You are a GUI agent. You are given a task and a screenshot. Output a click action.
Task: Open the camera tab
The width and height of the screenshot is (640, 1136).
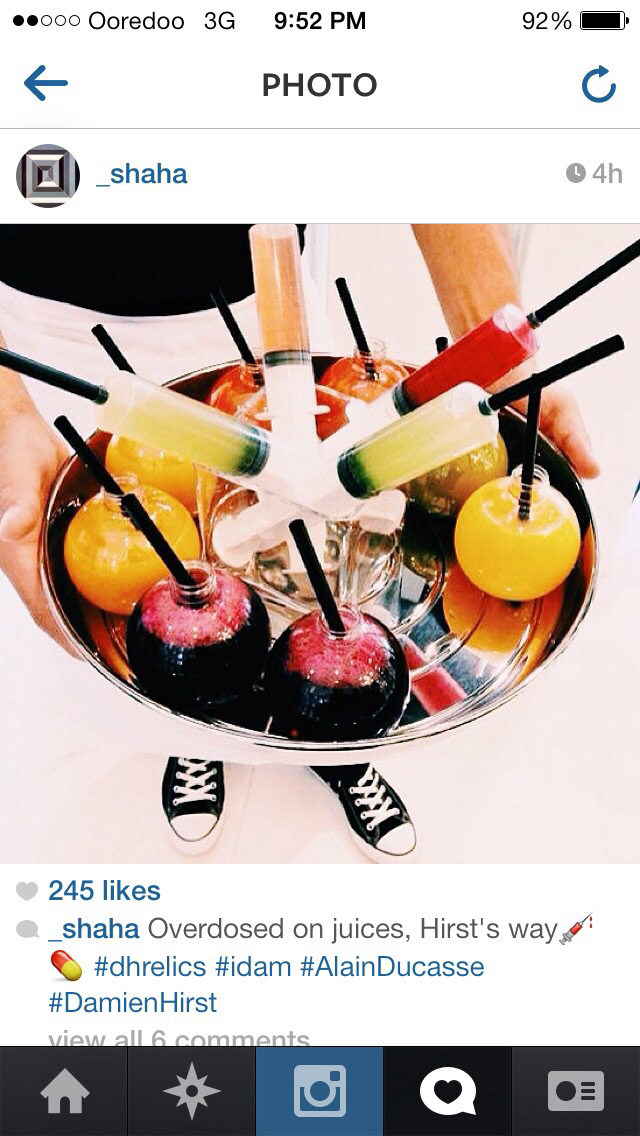tap(319, 1091)
